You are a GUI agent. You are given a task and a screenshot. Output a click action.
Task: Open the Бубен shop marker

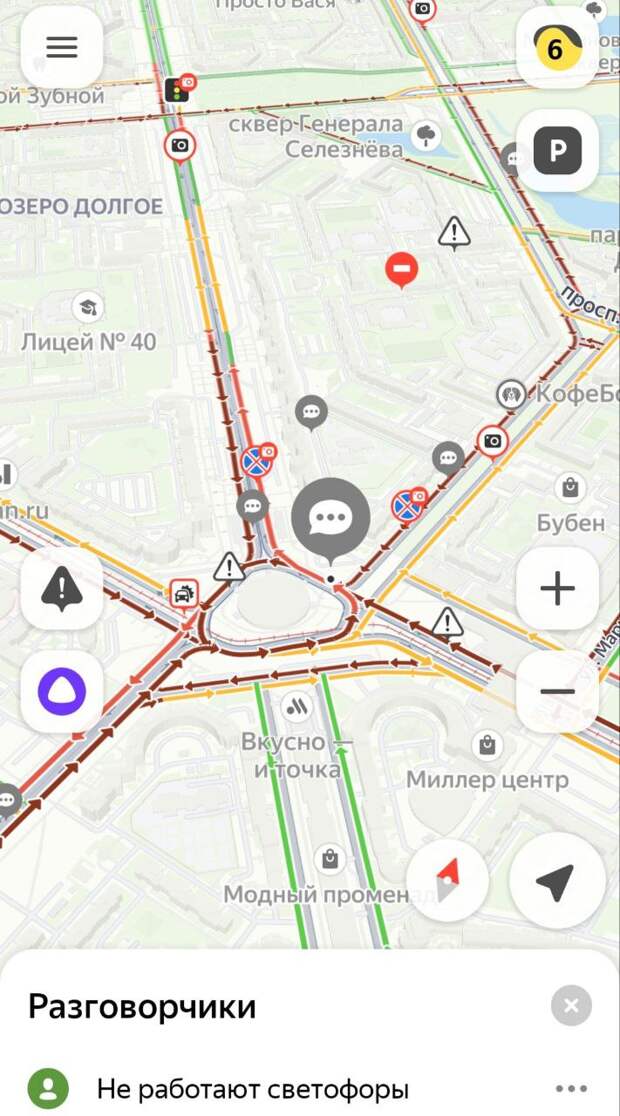coord(569,488)
